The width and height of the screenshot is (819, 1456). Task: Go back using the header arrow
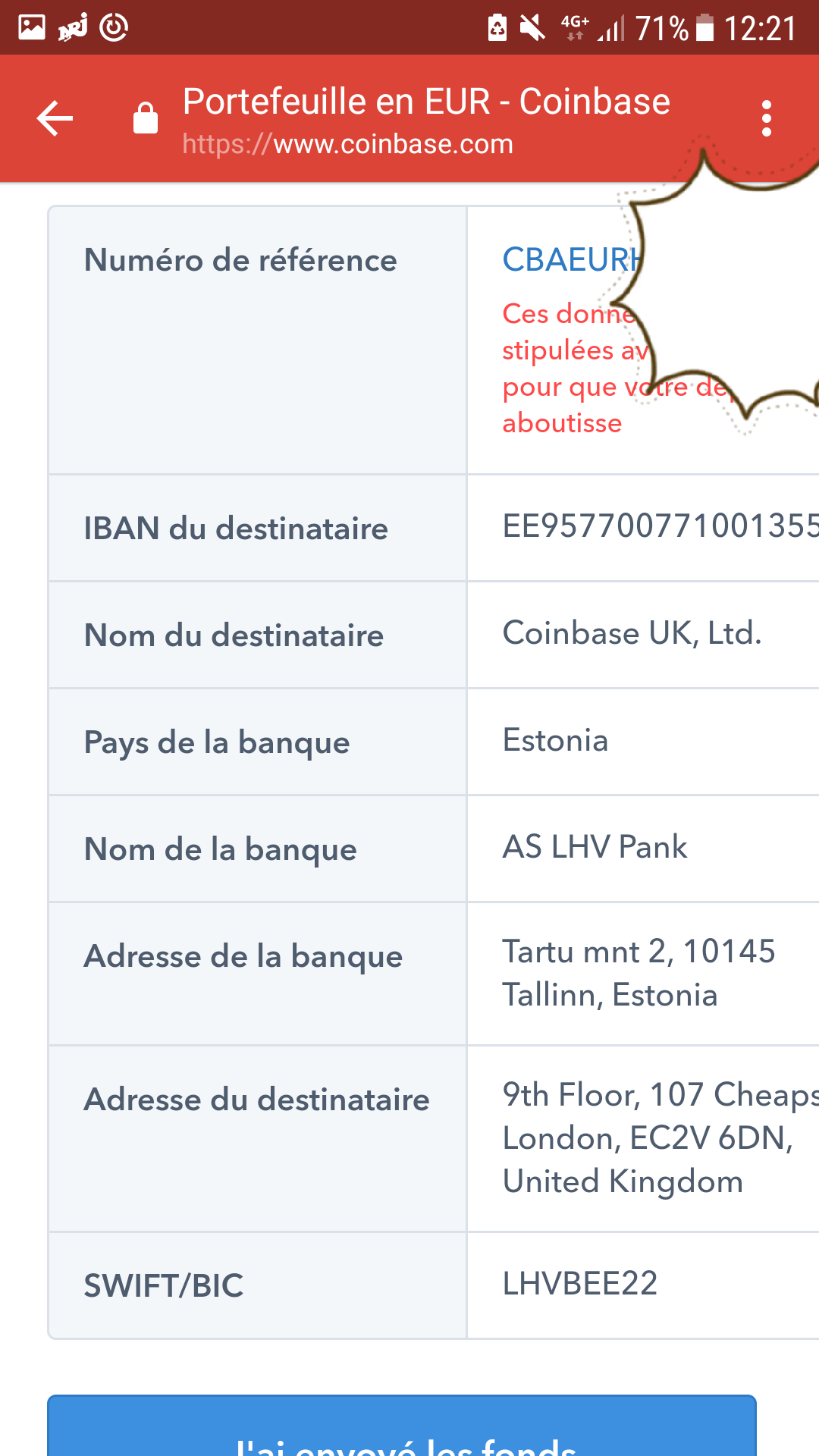point(55,118)
